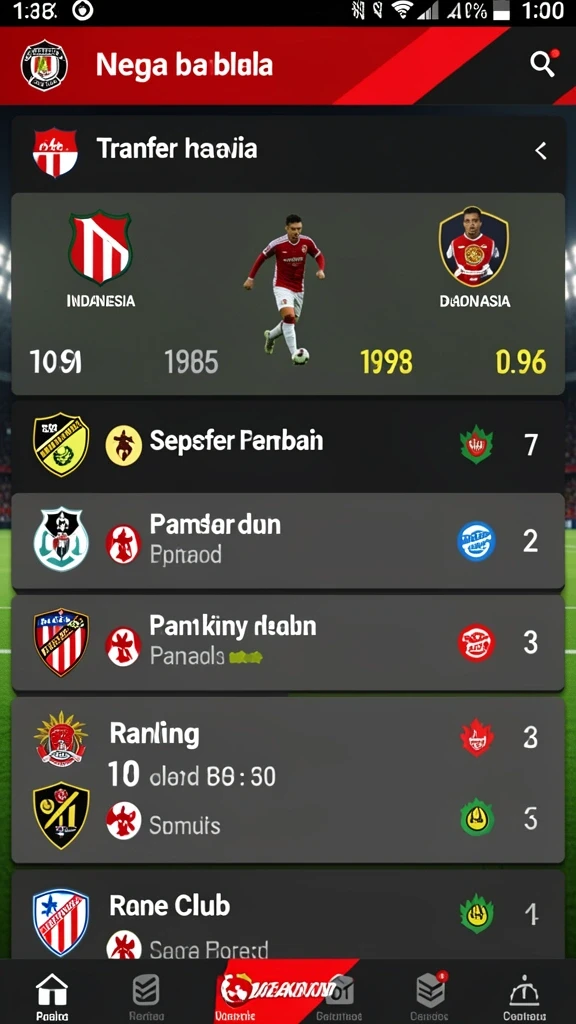Screen dimensions: 576x1024
Task: Open the Pamdar dun row
Action: pyautogui.click(x=288, y=541)
